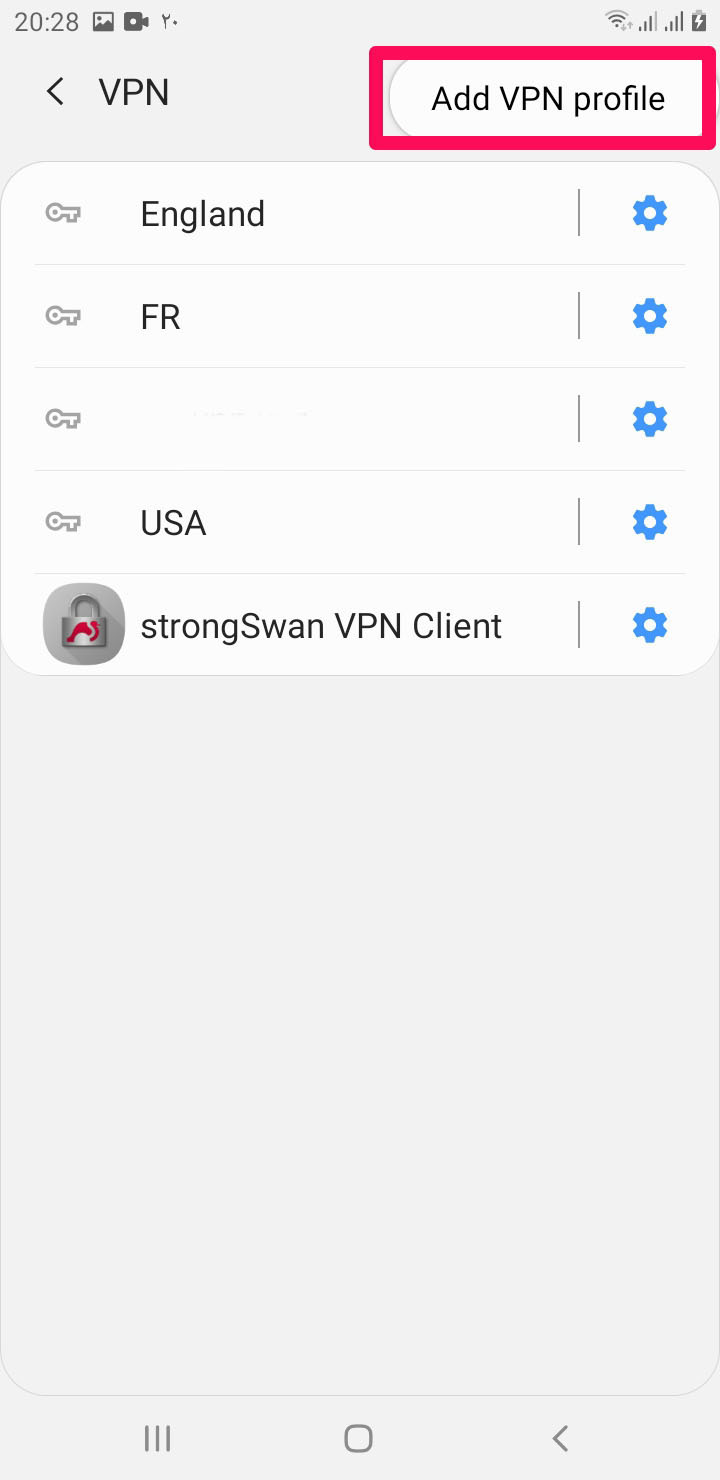Open settings gear for USA
Image resolution: width=720 pixels, height=1480 pixels.
pyautogui.click(x=650, y=522)
